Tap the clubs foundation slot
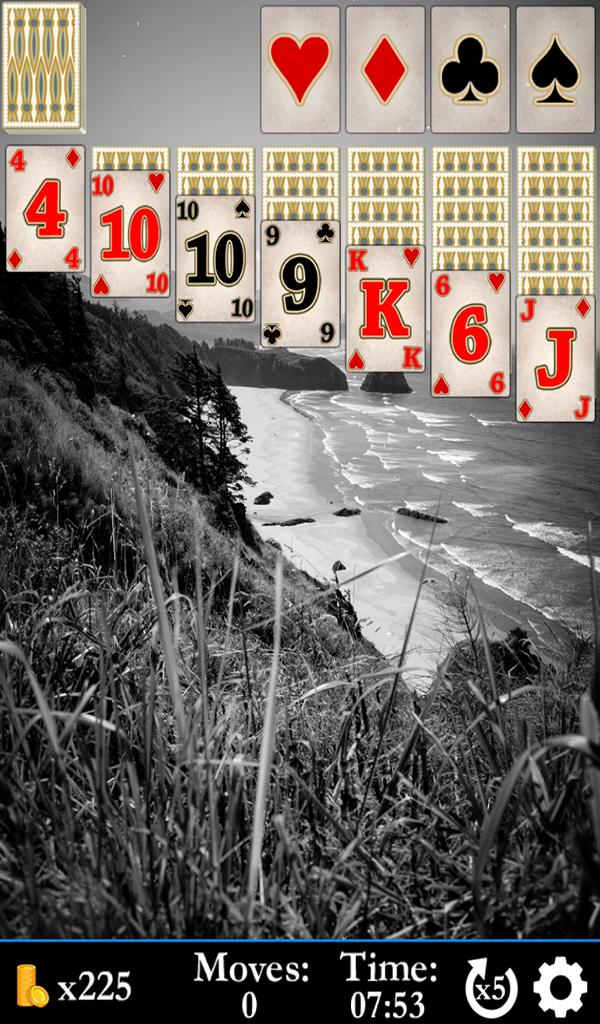Viewport: 600px width, 1024px height. coord(470,69)
